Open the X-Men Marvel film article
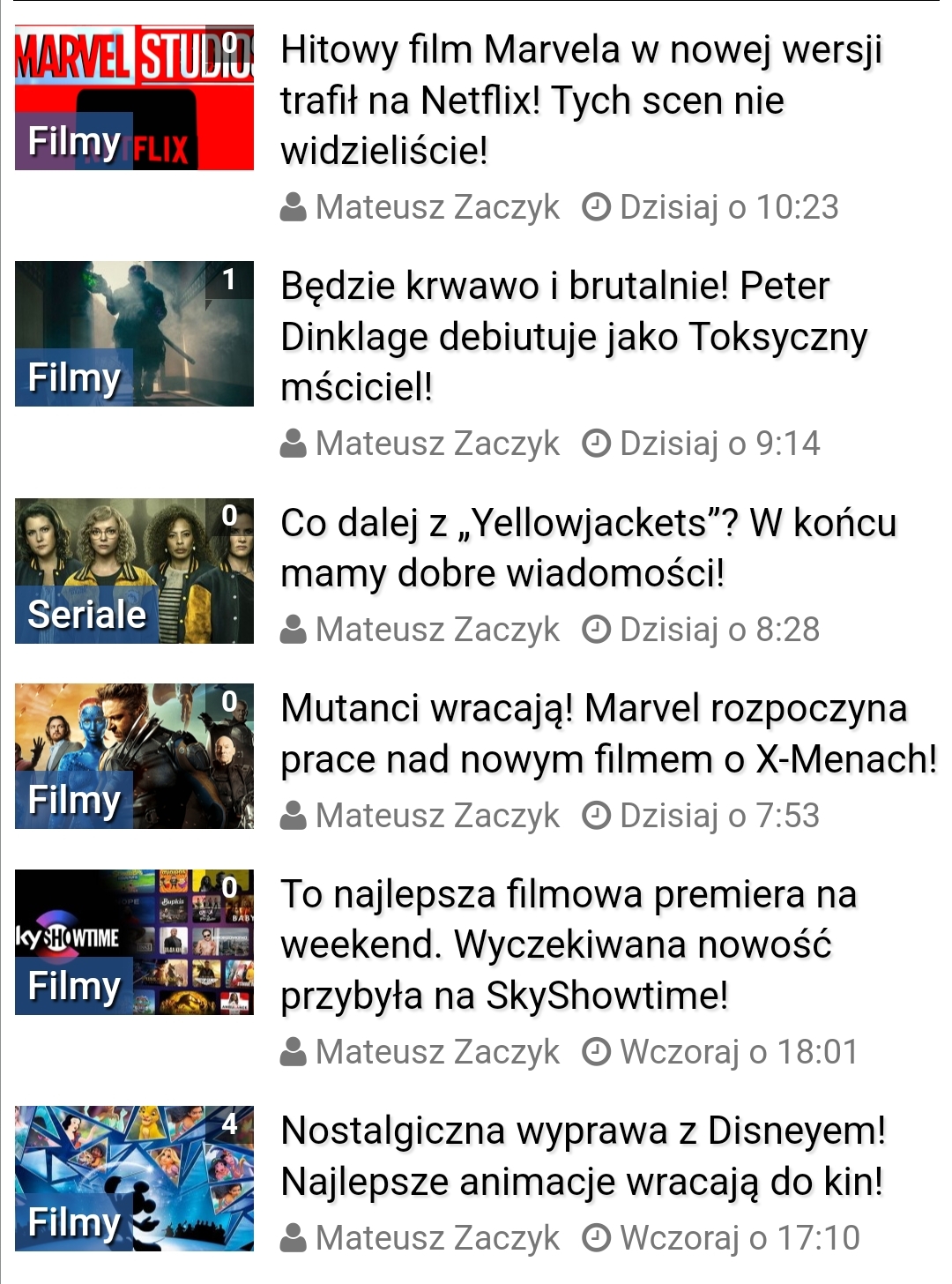 pyautogui.click(x=607, y=734)
